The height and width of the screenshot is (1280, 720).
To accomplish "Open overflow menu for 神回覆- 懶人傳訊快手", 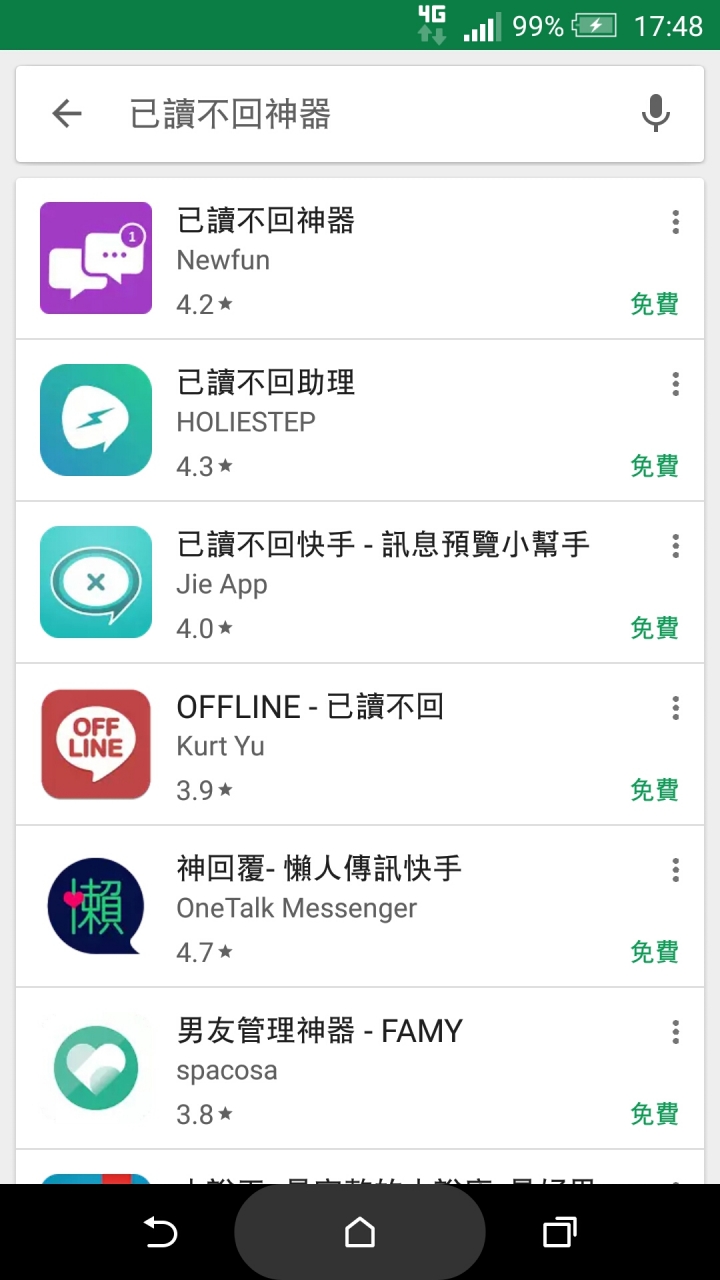I will coord(676,870).
